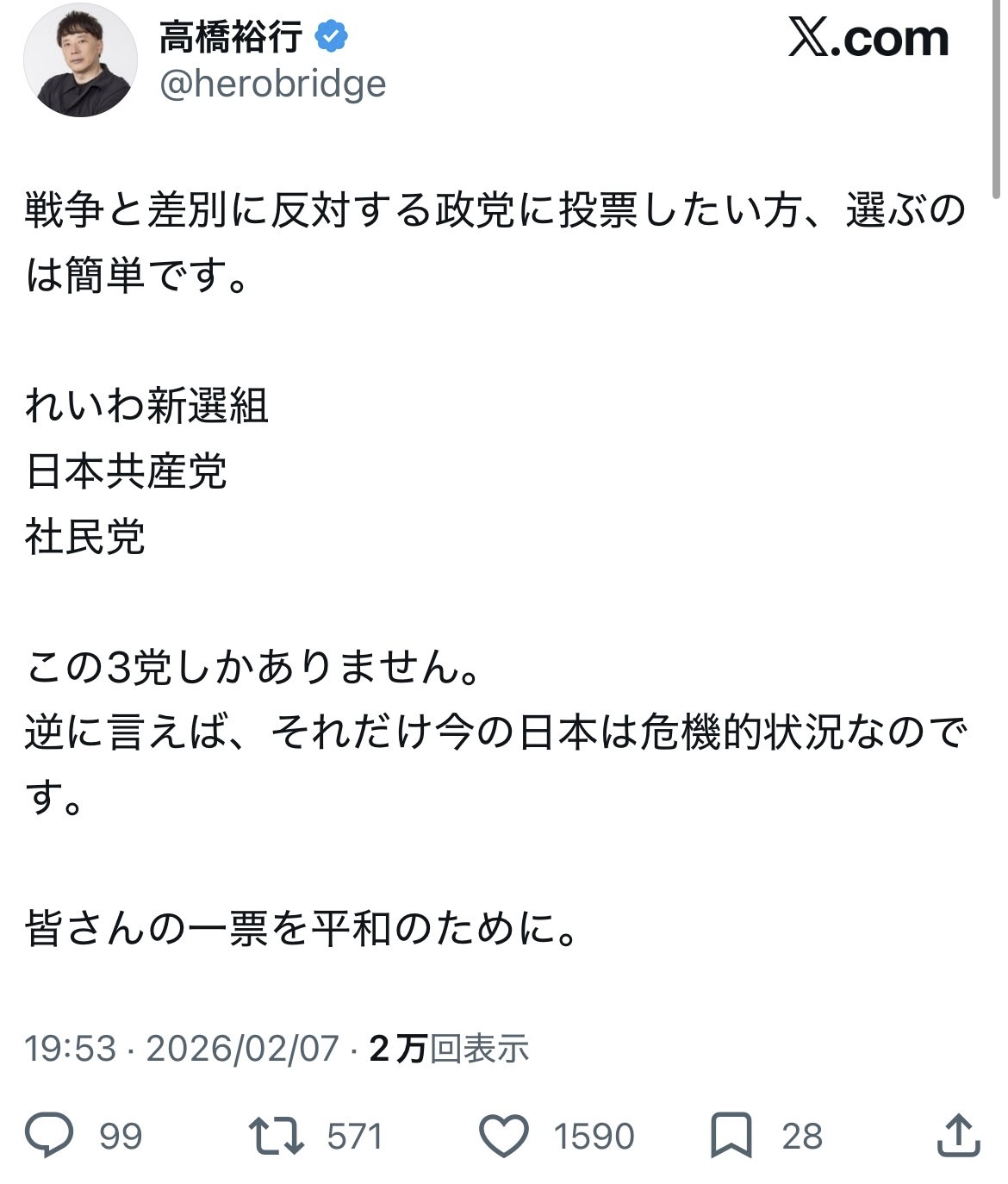1008x1184 pixels.
Task: Like this post
Action: click(x=503, y=1135)
